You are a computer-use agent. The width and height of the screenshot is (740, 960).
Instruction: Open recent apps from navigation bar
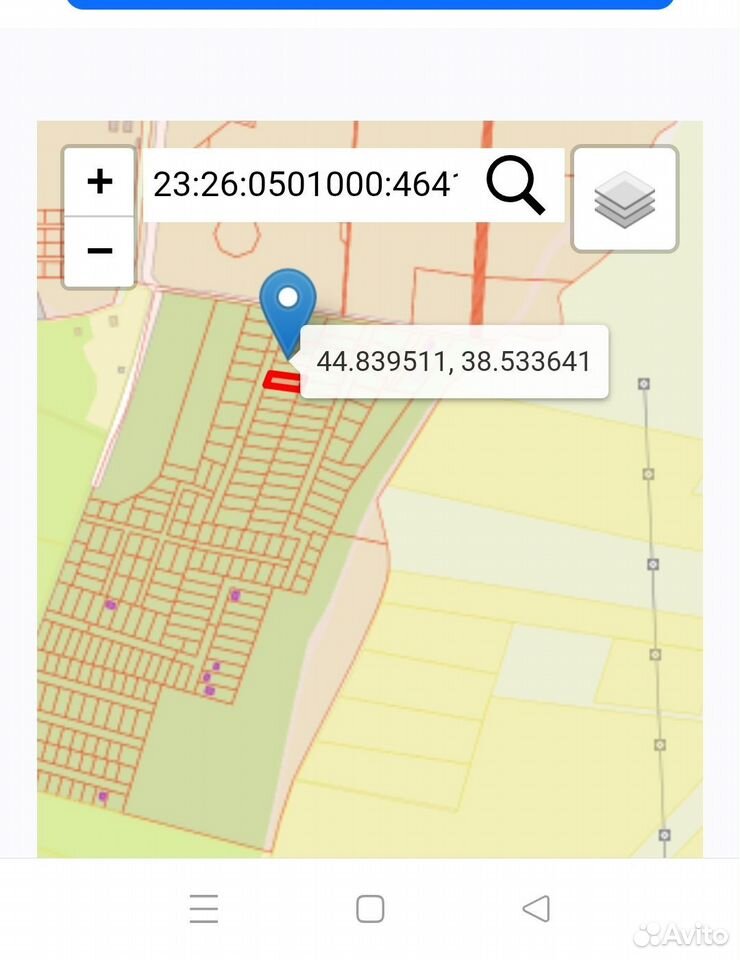204,908
